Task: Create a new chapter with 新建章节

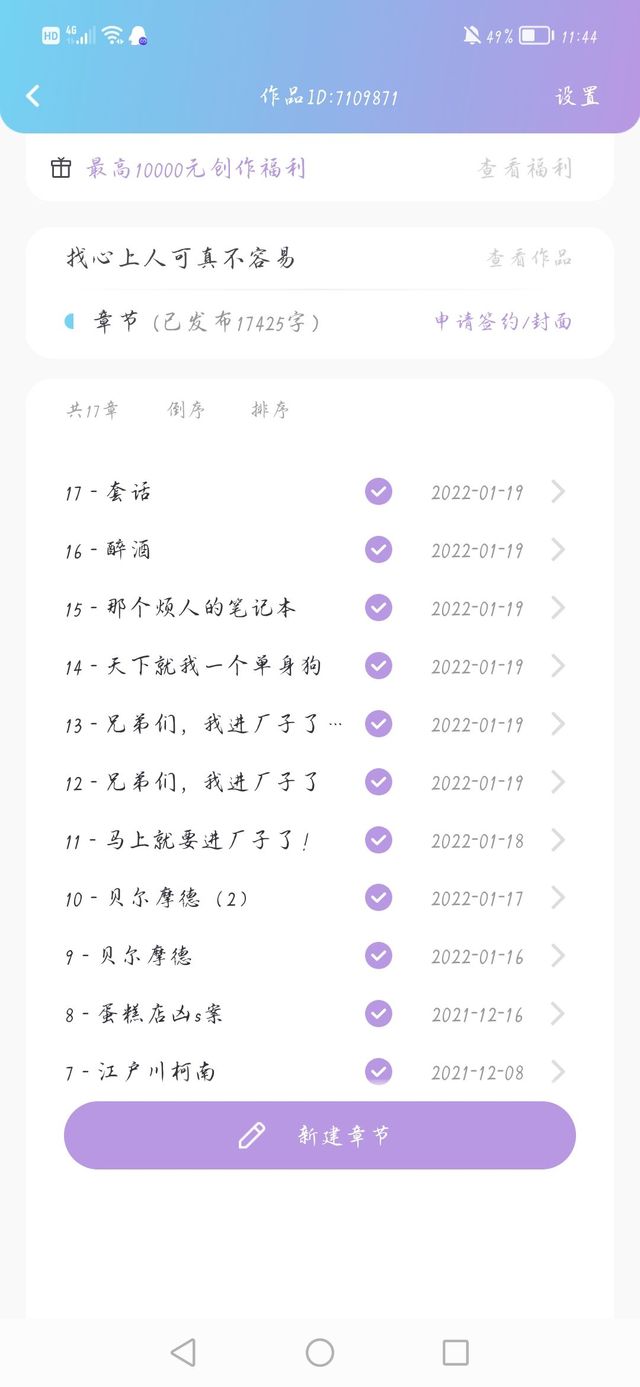Action: coord(320,1135)
